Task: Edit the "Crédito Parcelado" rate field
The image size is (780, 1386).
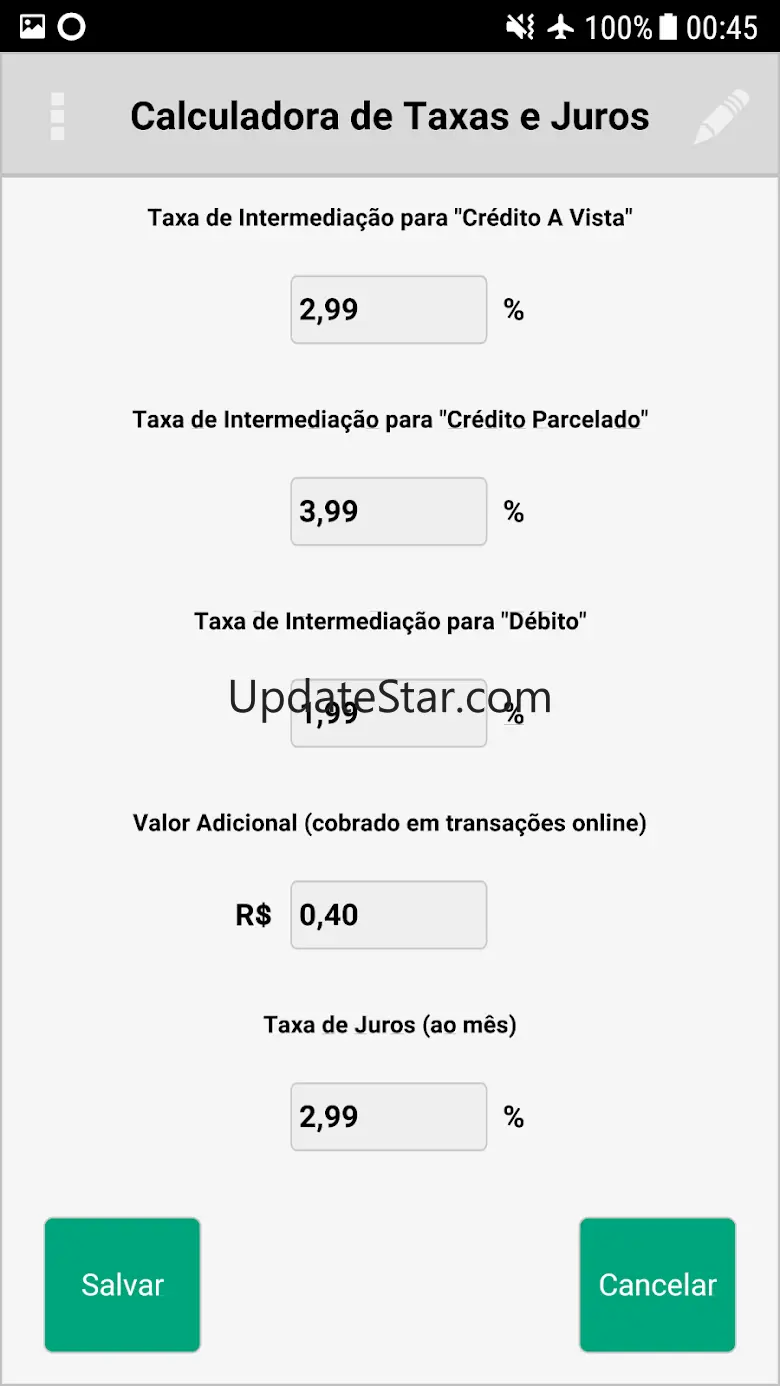Action: (388, 512)
